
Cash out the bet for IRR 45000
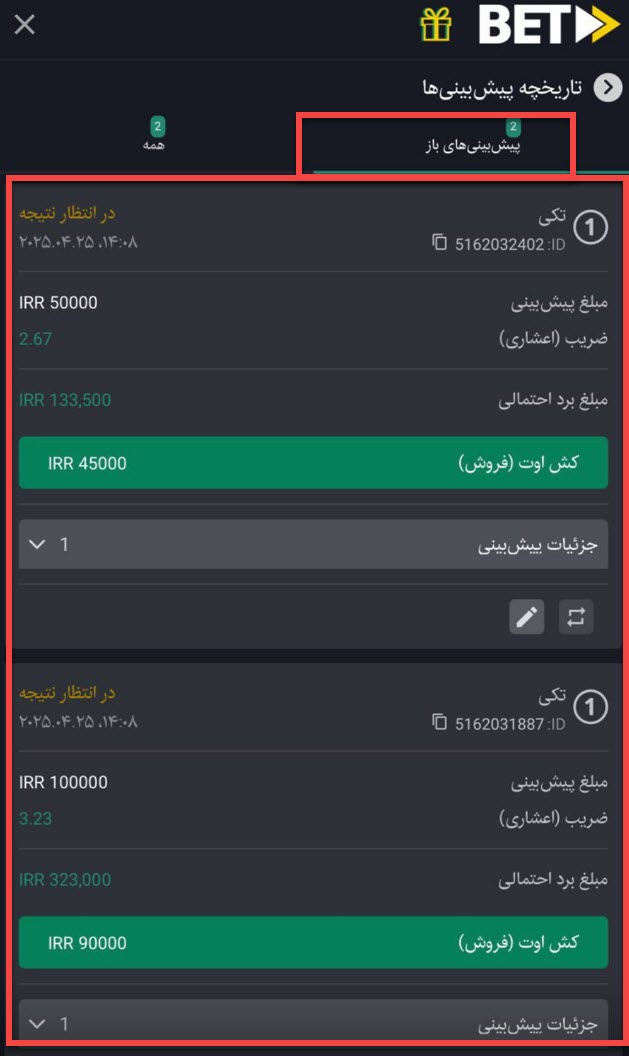(313, 463)
